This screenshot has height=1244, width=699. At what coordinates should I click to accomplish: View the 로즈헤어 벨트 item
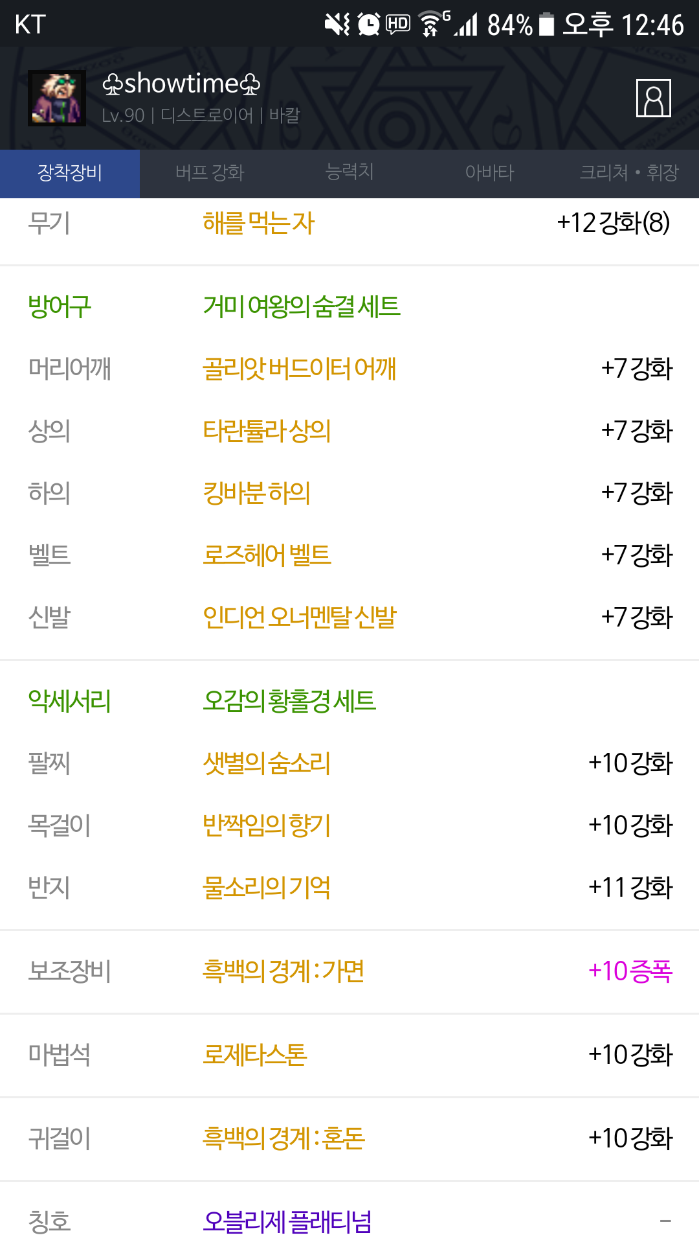click(266, 555)
